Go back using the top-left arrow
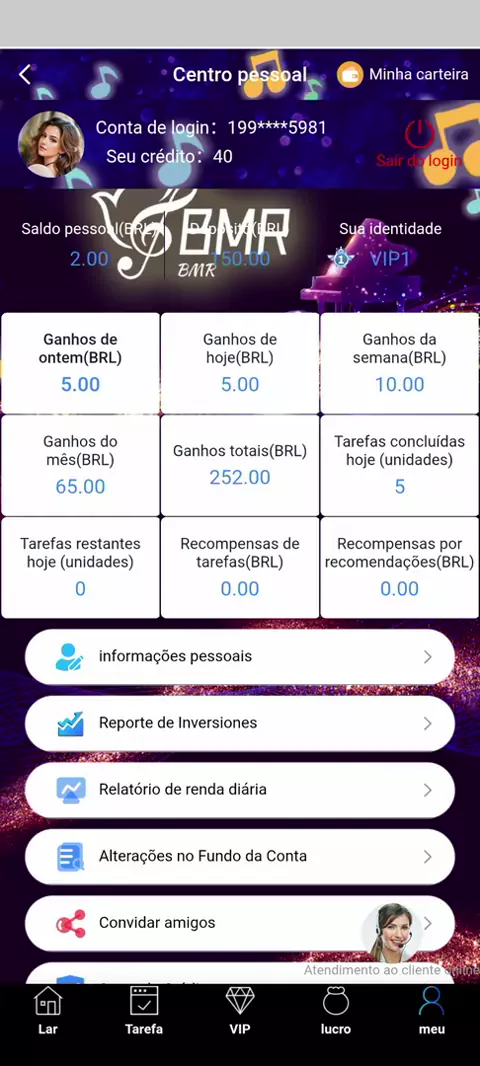Screen dimensions: 480x1066 click(x=25, y=75)
